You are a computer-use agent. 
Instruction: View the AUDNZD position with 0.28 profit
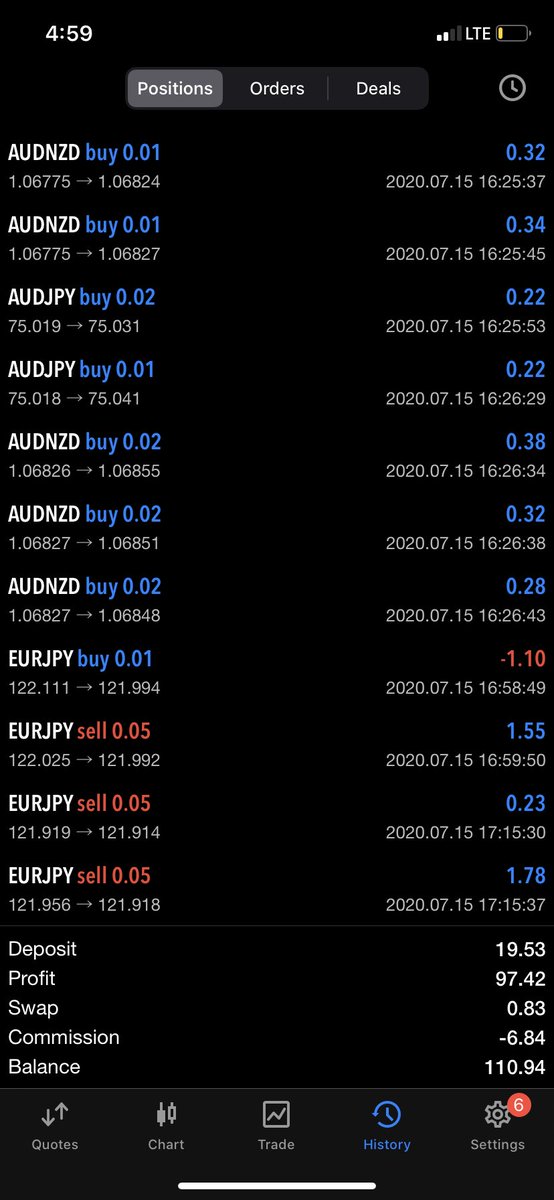pos(277,600)
